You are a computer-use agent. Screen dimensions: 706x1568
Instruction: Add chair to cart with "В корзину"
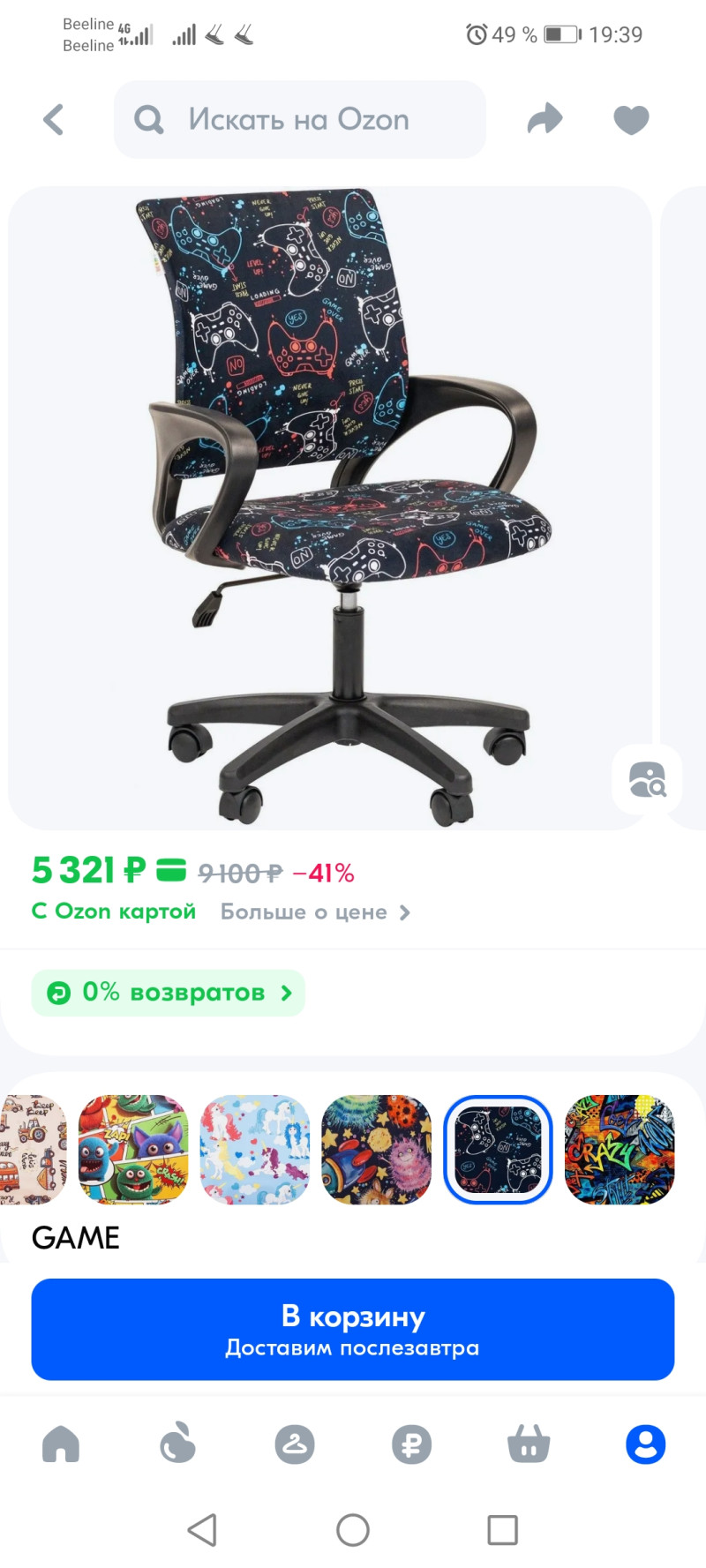point(353,1329)
